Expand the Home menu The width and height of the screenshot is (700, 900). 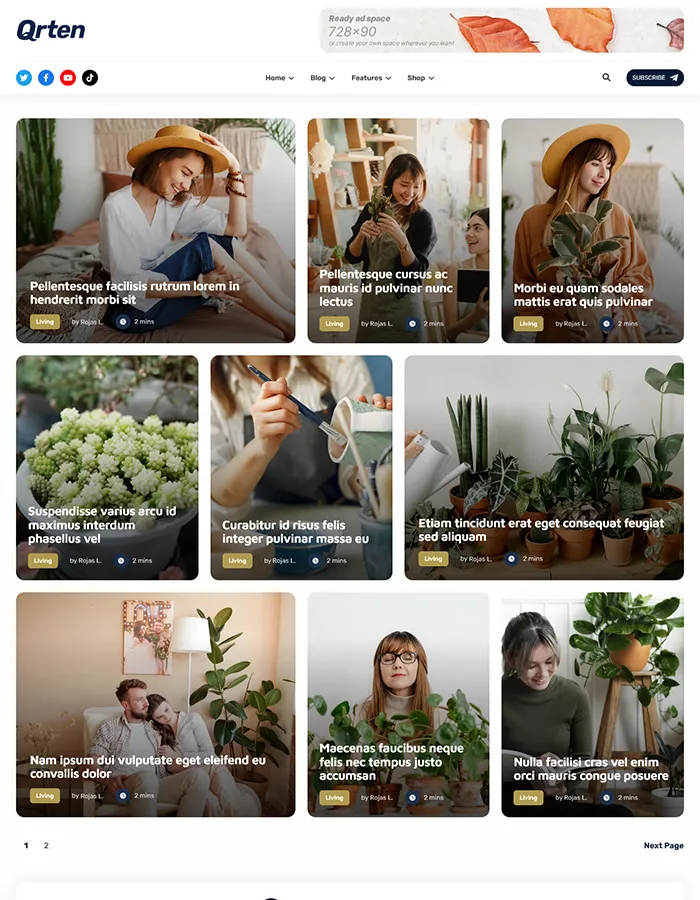[279, 78]
